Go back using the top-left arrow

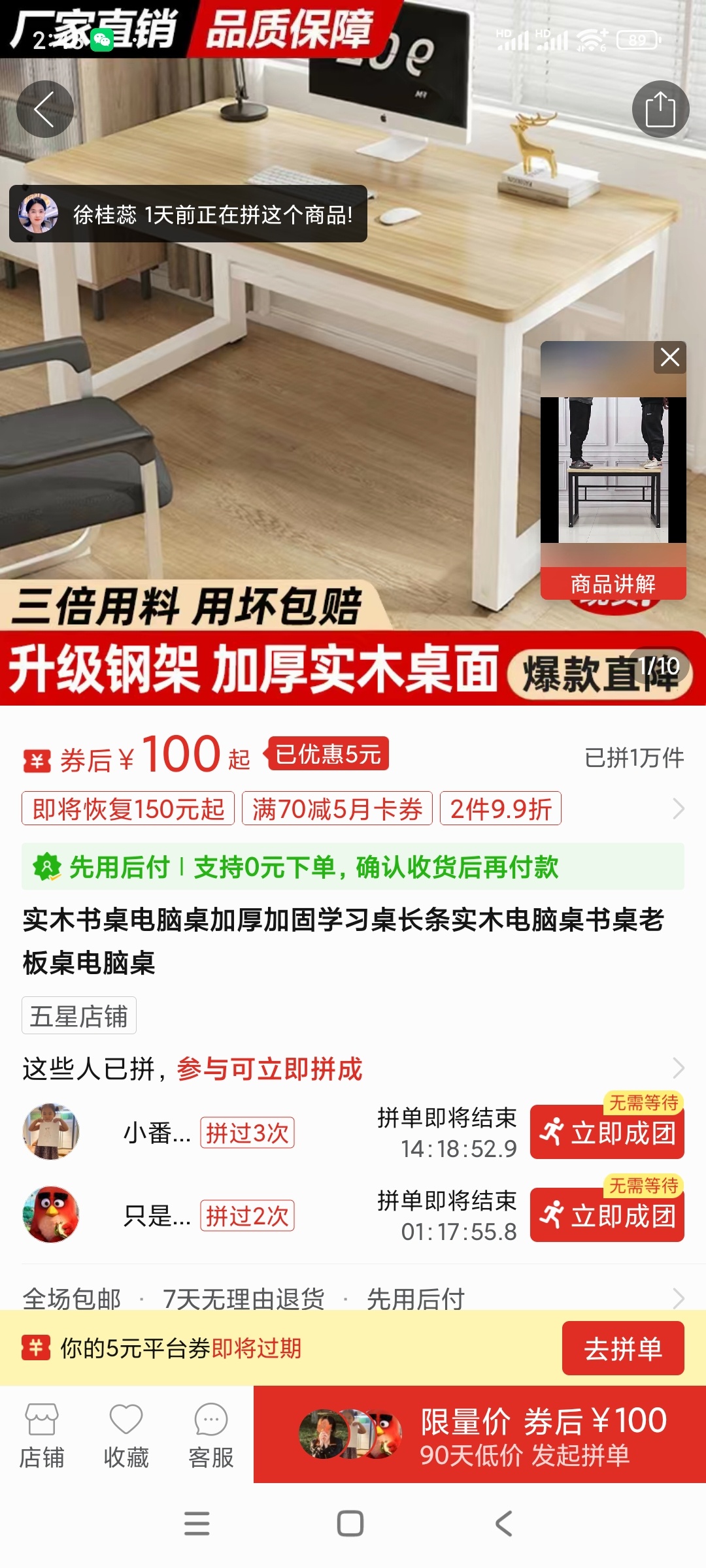[x=44, y=109]
